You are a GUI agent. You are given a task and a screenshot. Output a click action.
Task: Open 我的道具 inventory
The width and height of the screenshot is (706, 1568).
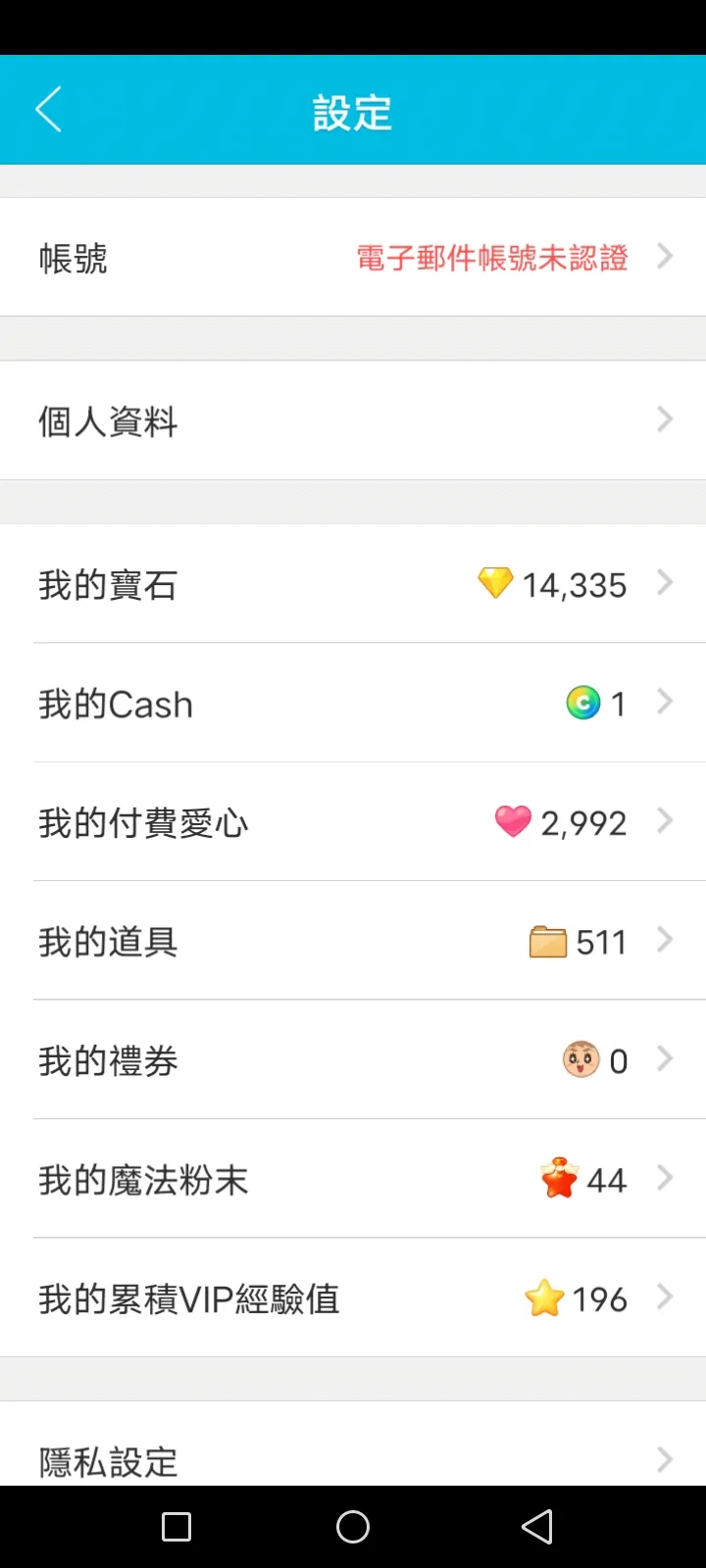(353, 941)
